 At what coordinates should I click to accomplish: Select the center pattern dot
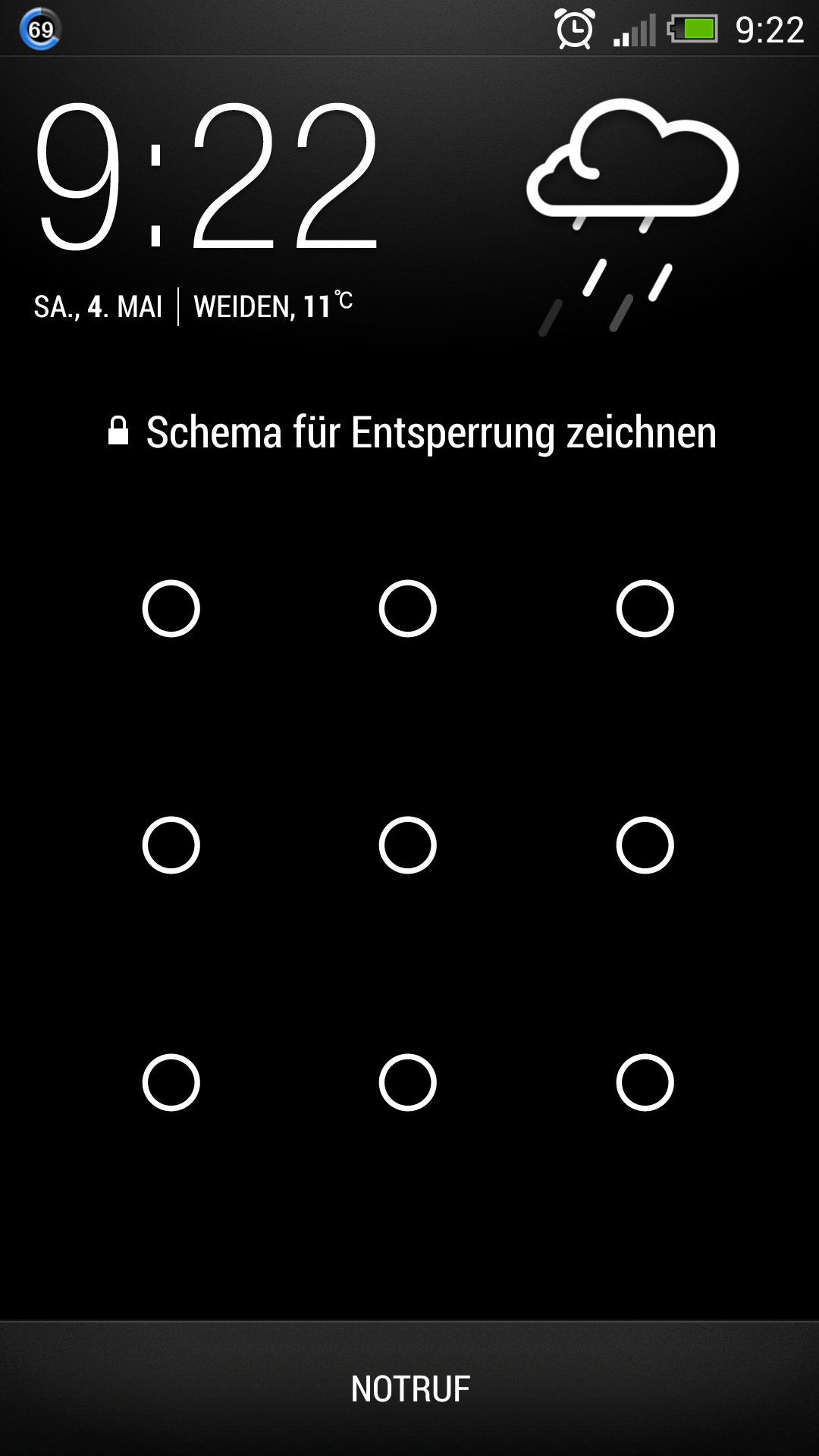[408, 845]
